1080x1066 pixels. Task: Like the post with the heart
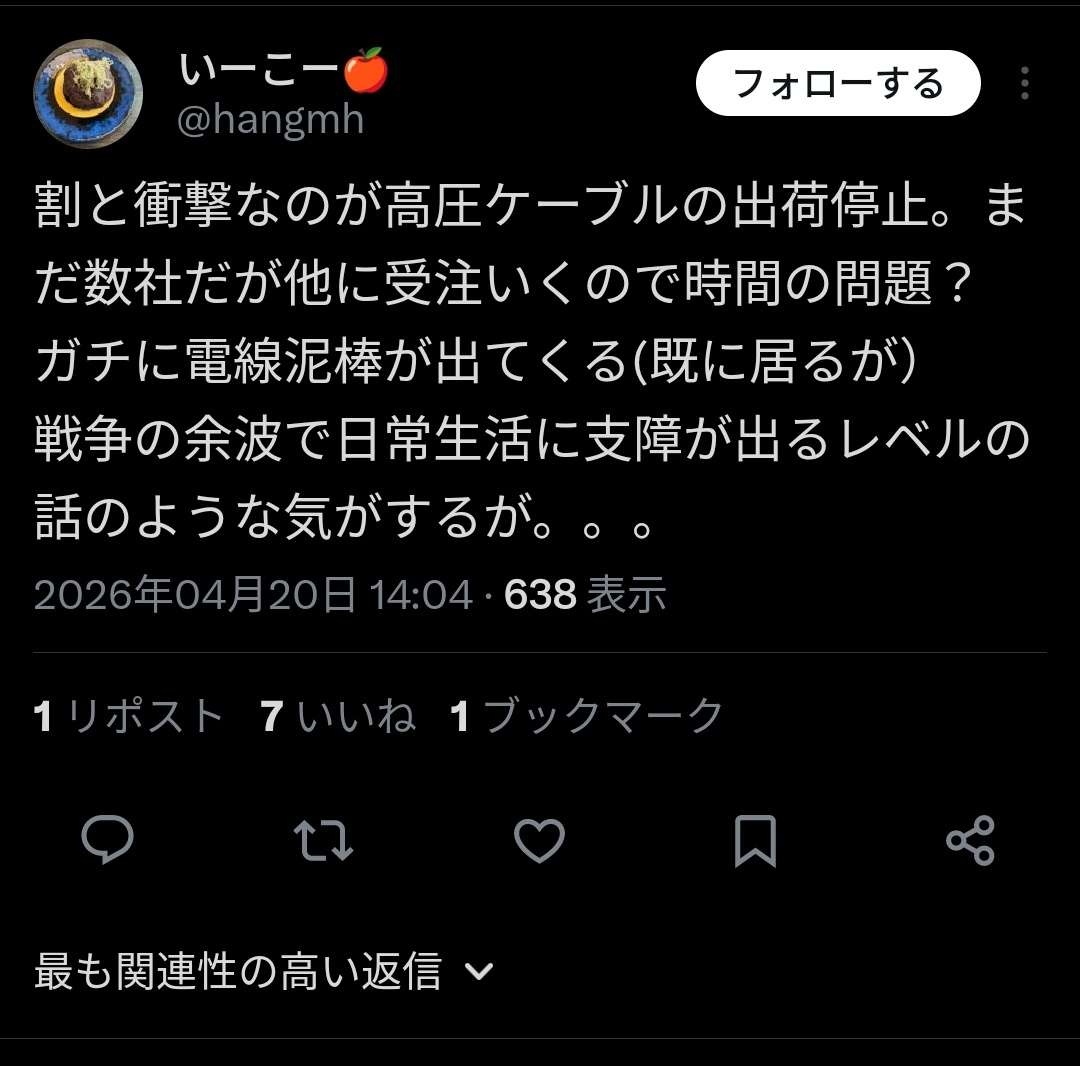click(539, 840)
